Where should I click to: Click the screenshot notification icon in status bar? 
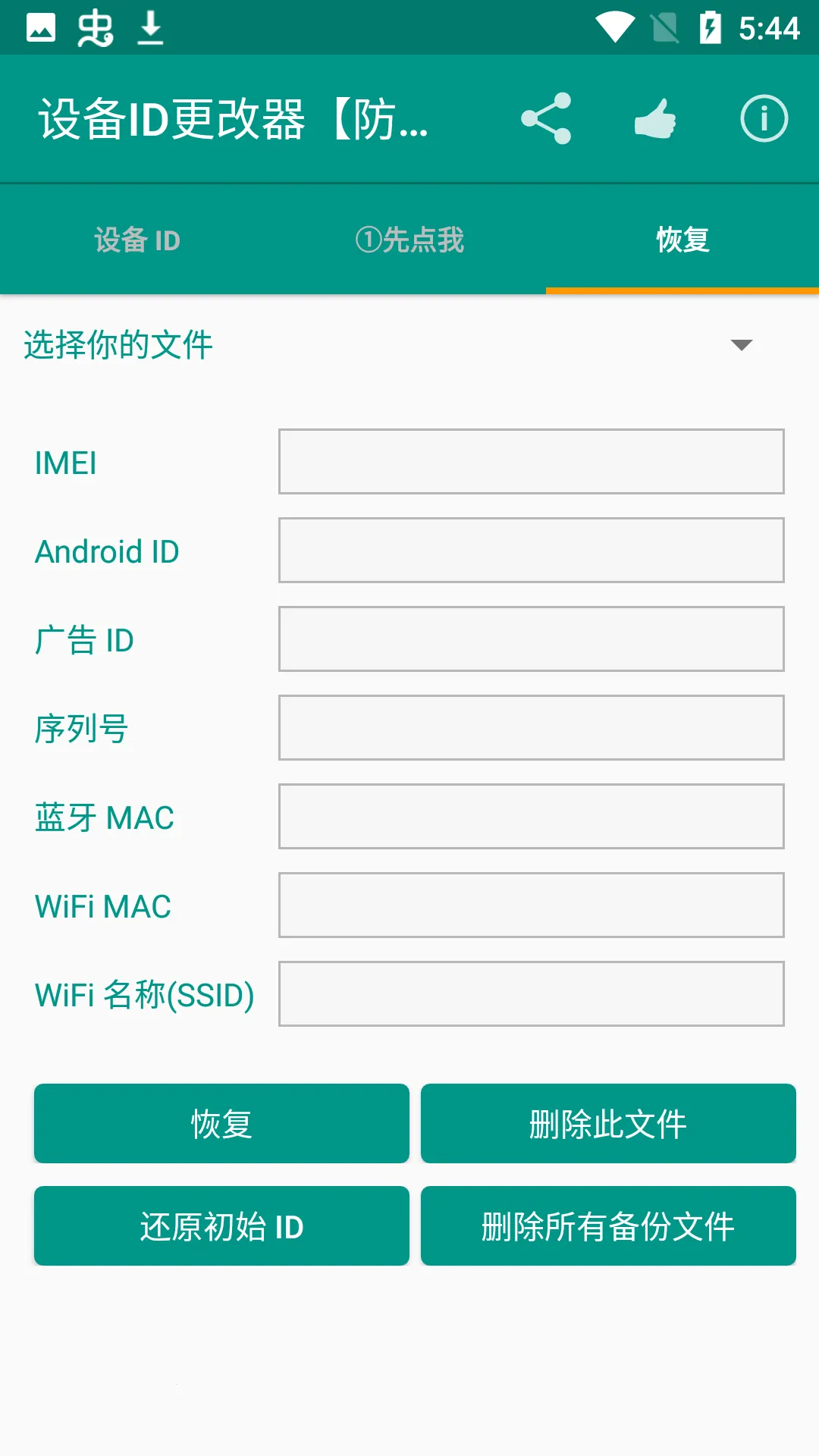pos(42,29)
